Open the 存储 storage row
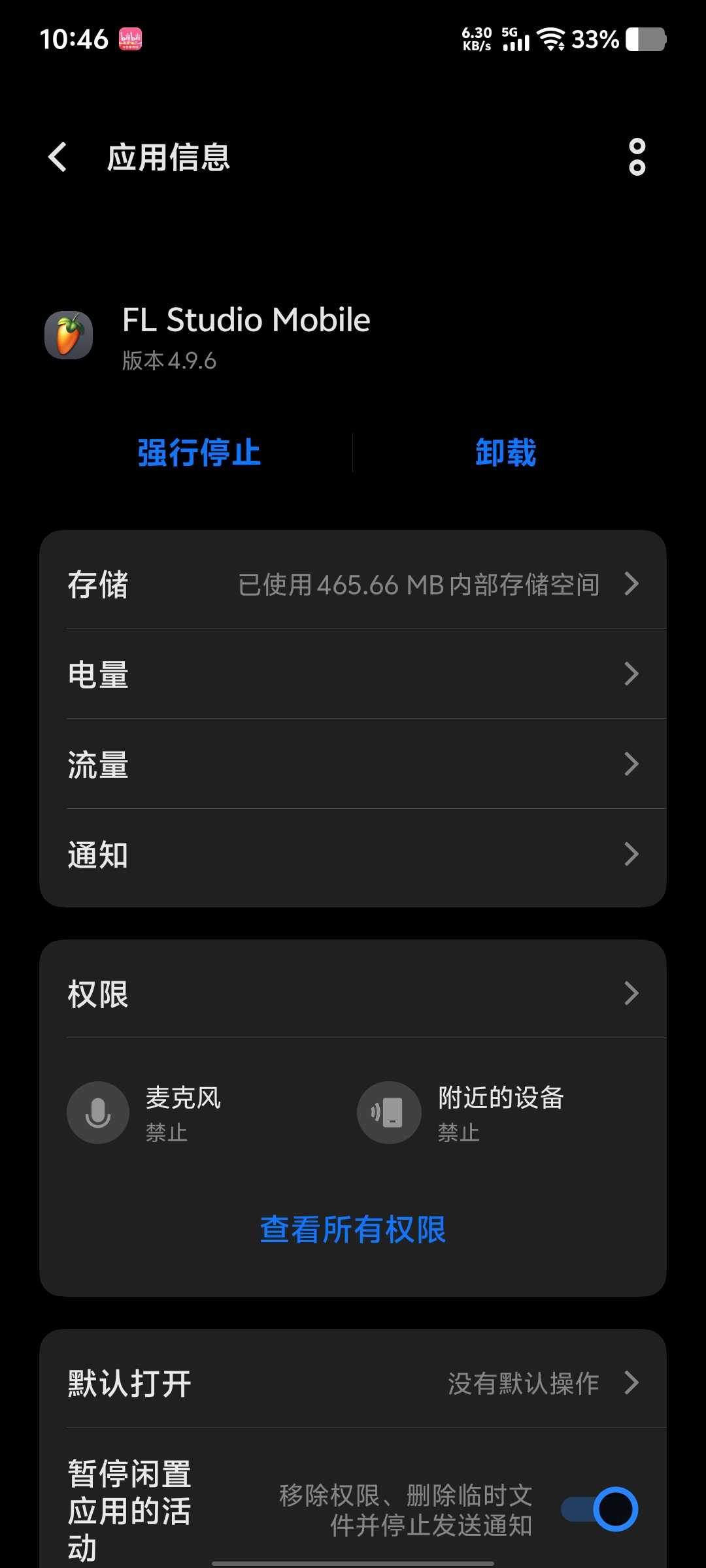 click(x=353, y=583)
